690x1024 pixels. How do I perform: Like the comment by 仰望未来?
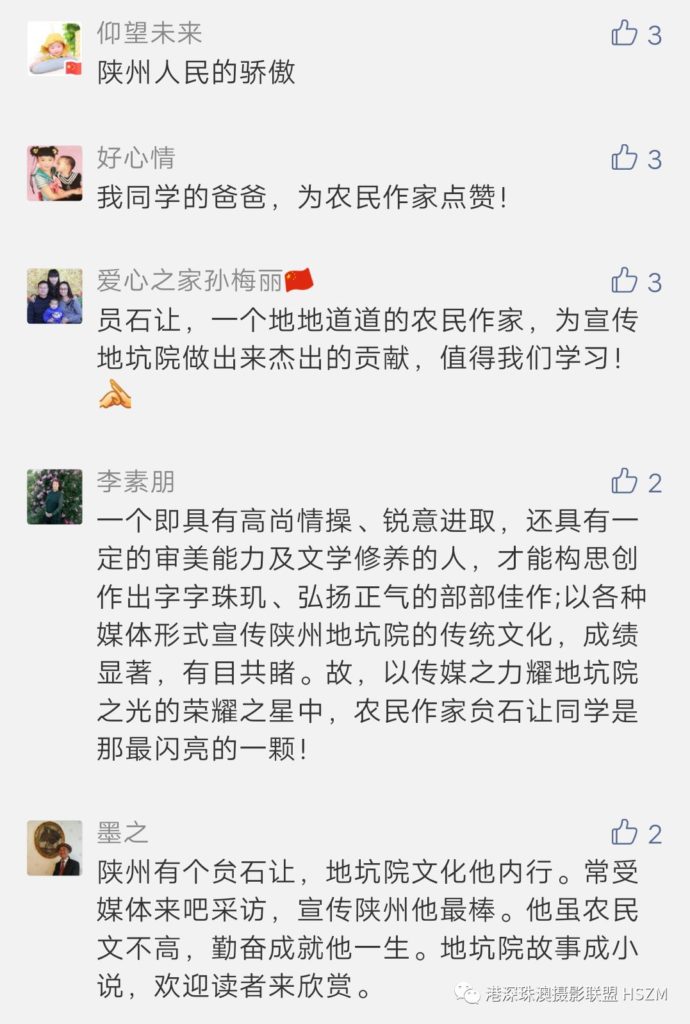pyautogui.click(x=625, y=34)
